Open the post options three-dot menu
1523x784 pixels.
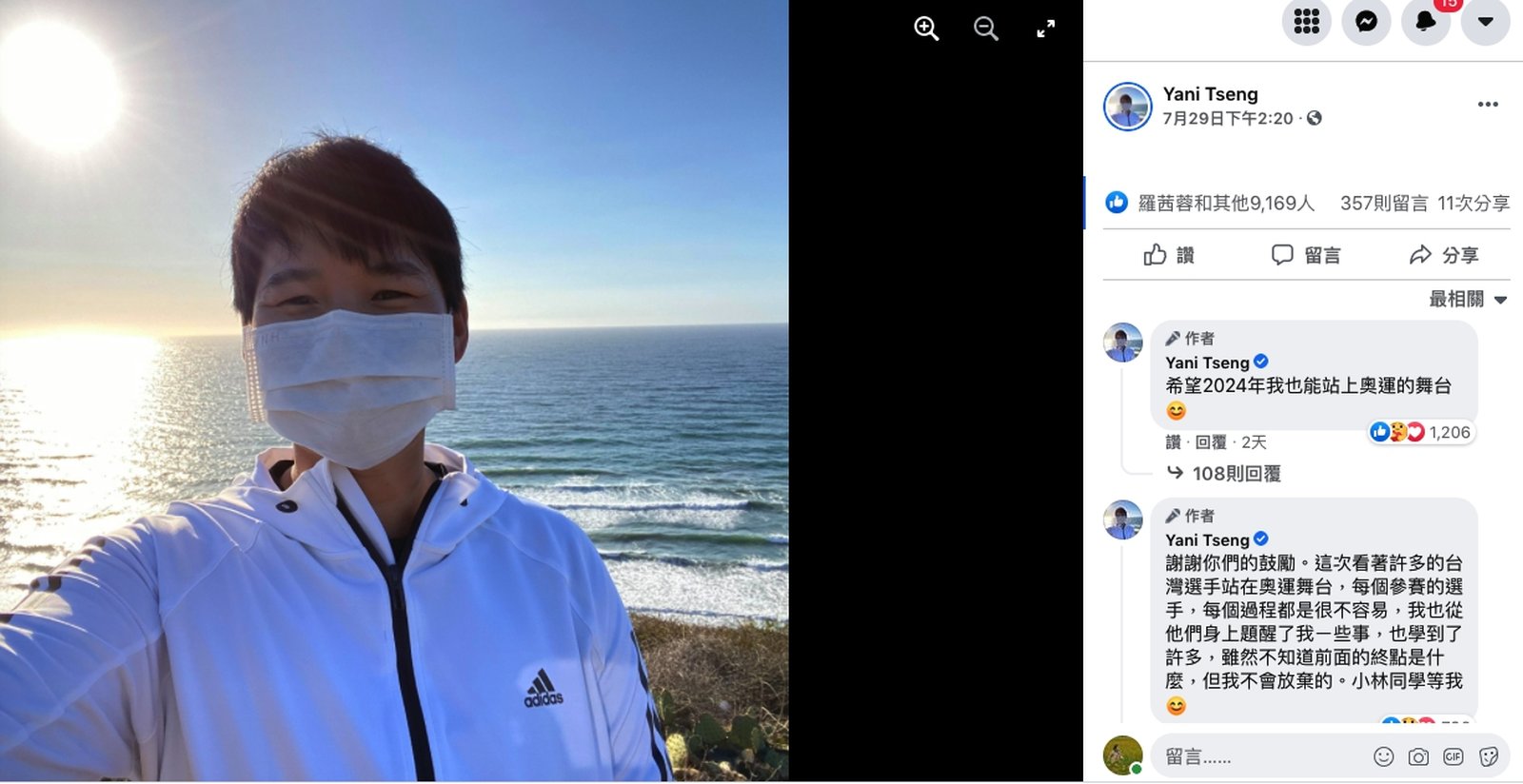coord(1488,104)
